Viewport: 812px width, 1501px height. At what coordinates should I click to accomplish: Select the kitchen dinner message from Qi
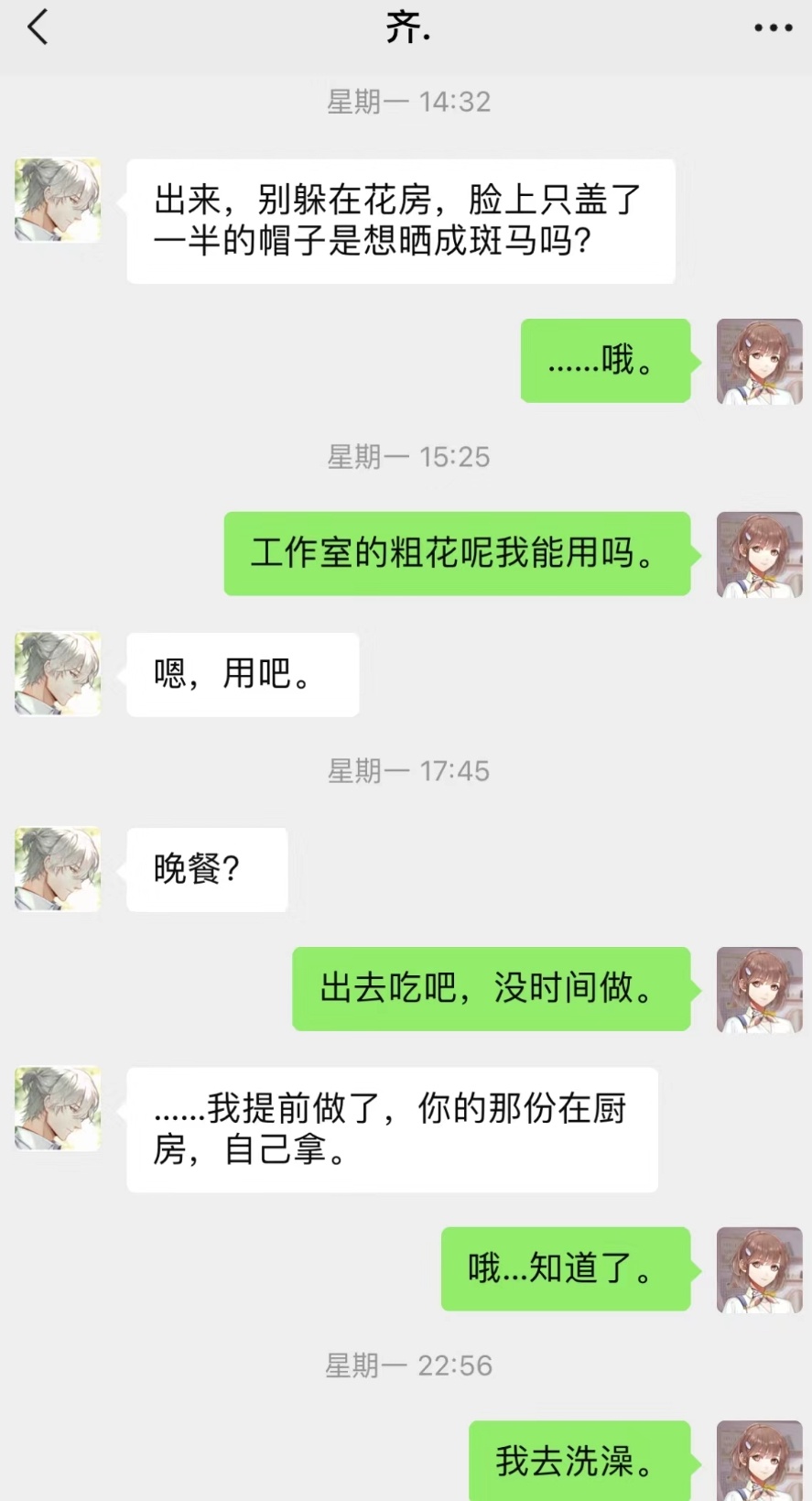tap(392, 1128)
